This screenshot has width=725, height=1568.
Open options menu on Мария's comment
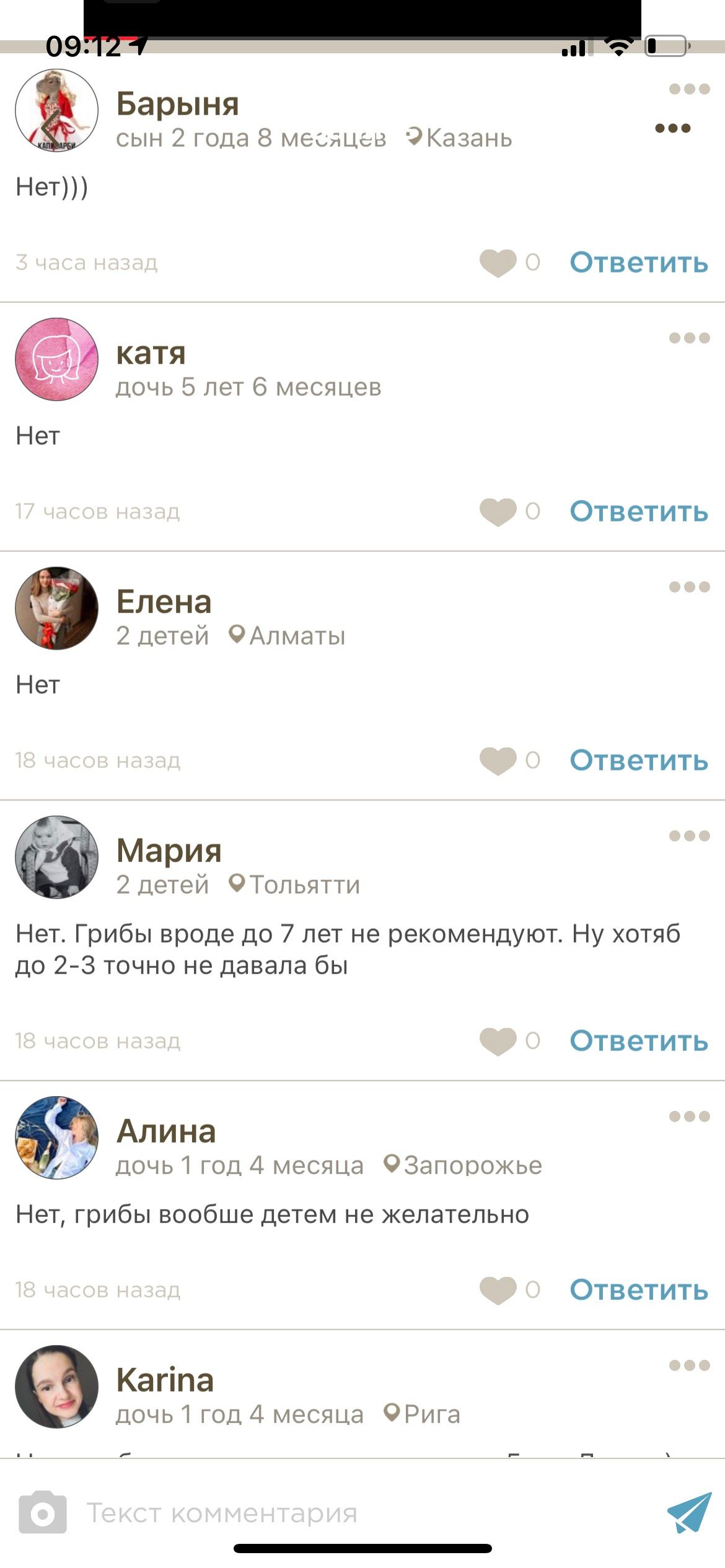click(x=689, y=836)
